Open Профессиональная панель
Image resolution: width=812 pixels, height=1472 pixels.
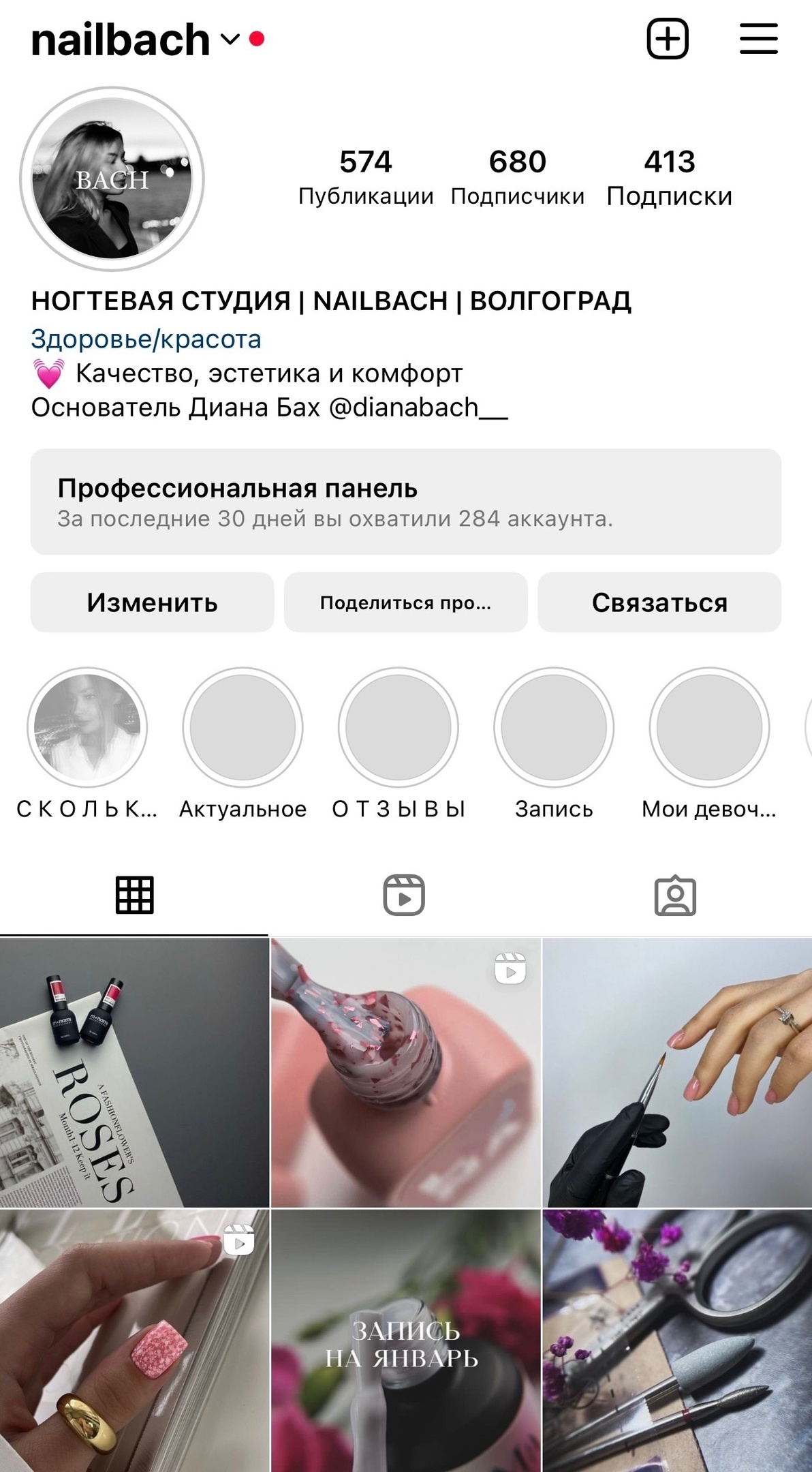tap(405, 502)
